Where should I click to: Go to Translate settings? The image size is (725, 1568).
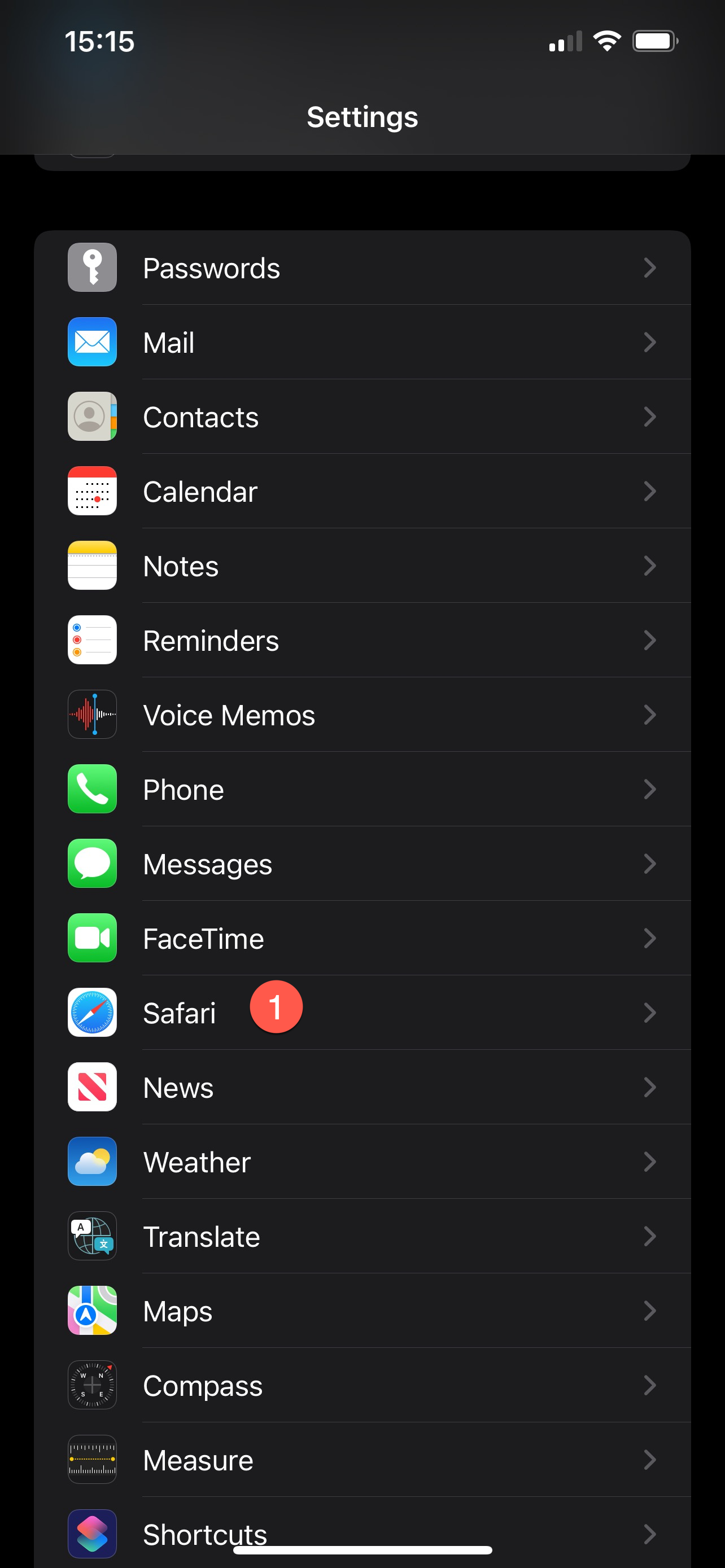362,1236
